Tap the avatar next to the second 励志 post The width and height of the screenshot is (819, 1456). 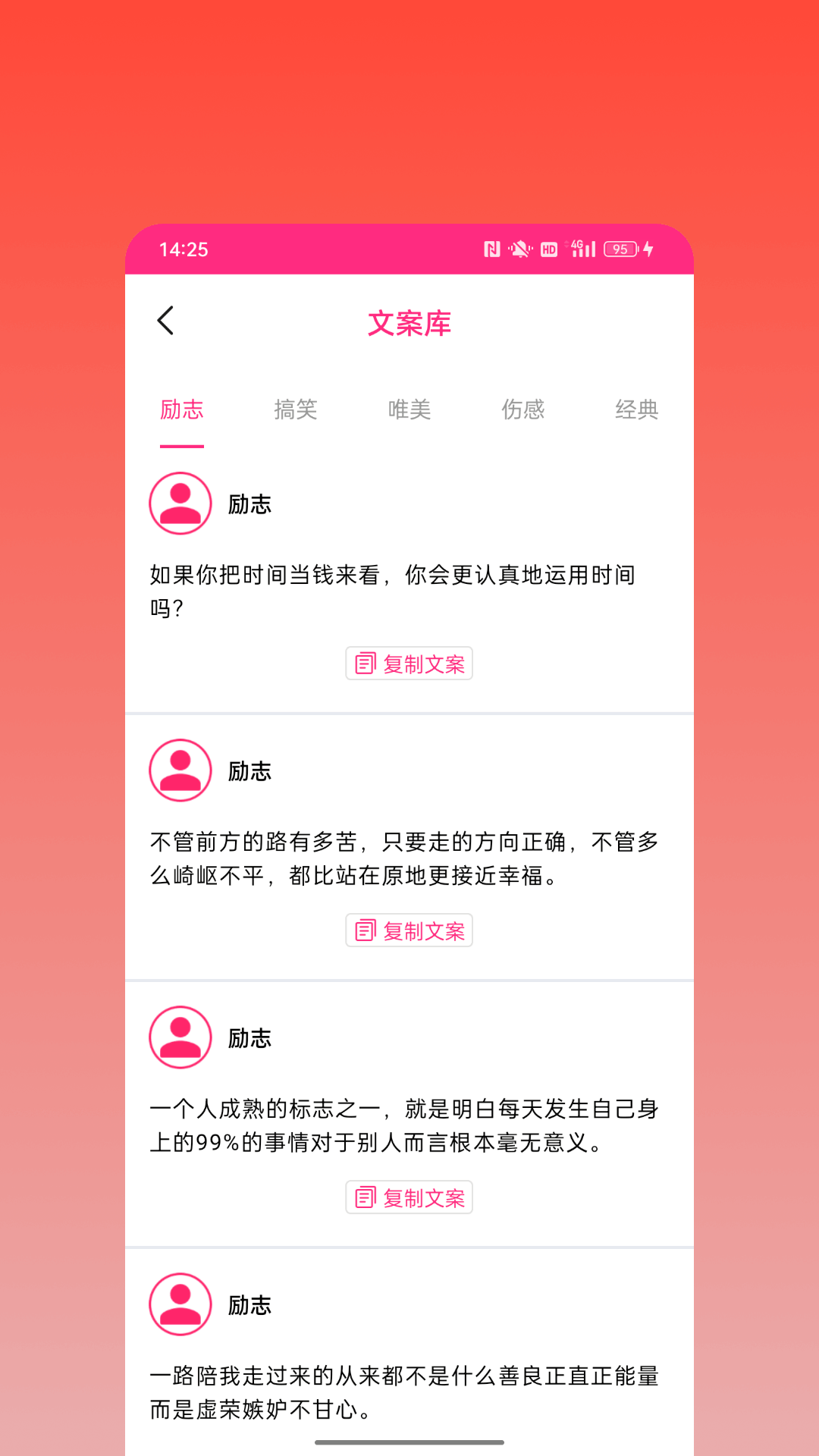[x=180, y=769]
